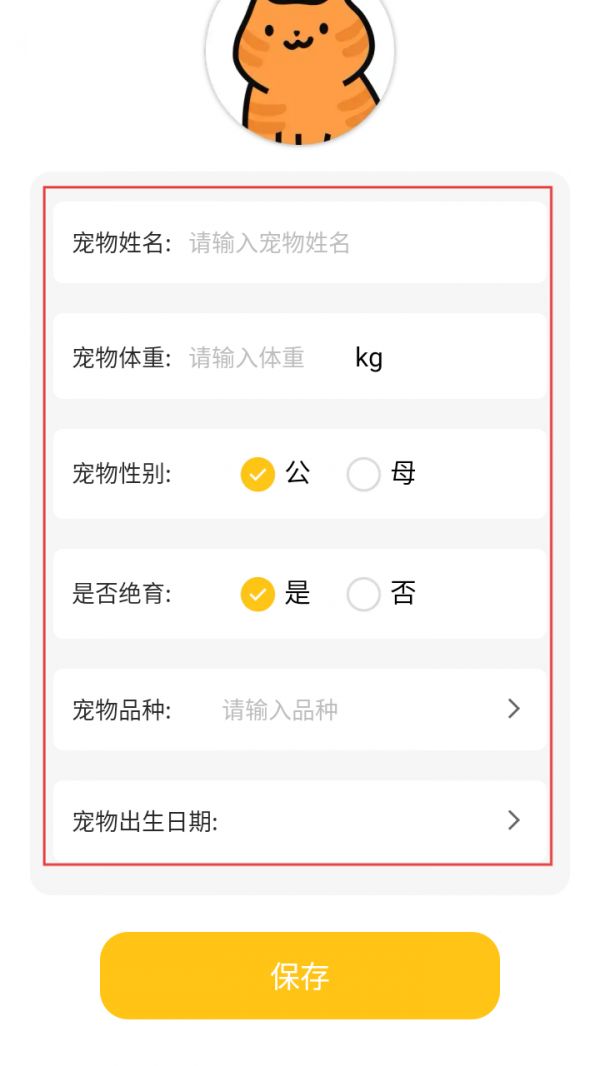Choose 是 for 是否绝育
Screen dimensions: 600x1066
pos(258,594)
